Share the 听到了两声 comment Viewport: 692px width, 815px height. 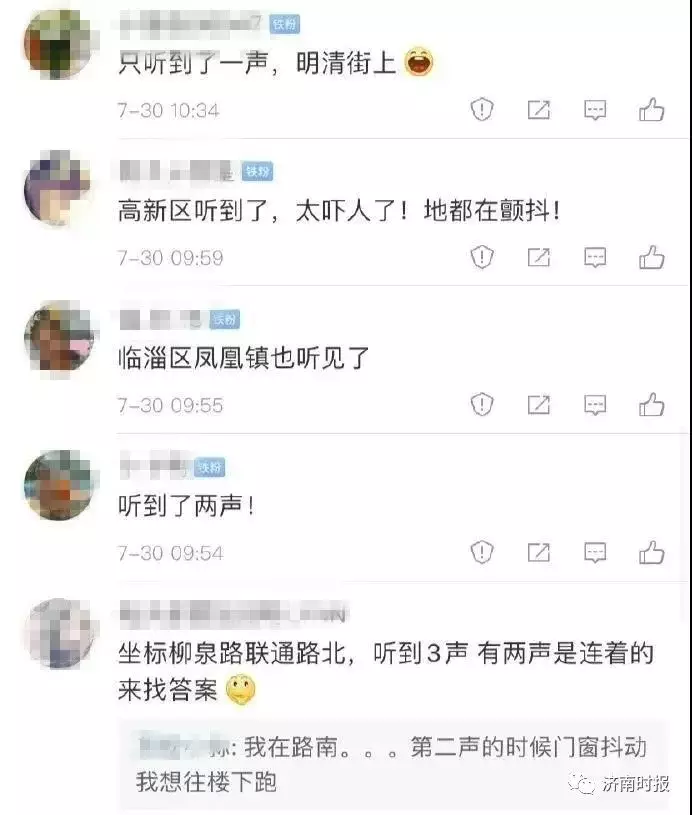[539, 552]
